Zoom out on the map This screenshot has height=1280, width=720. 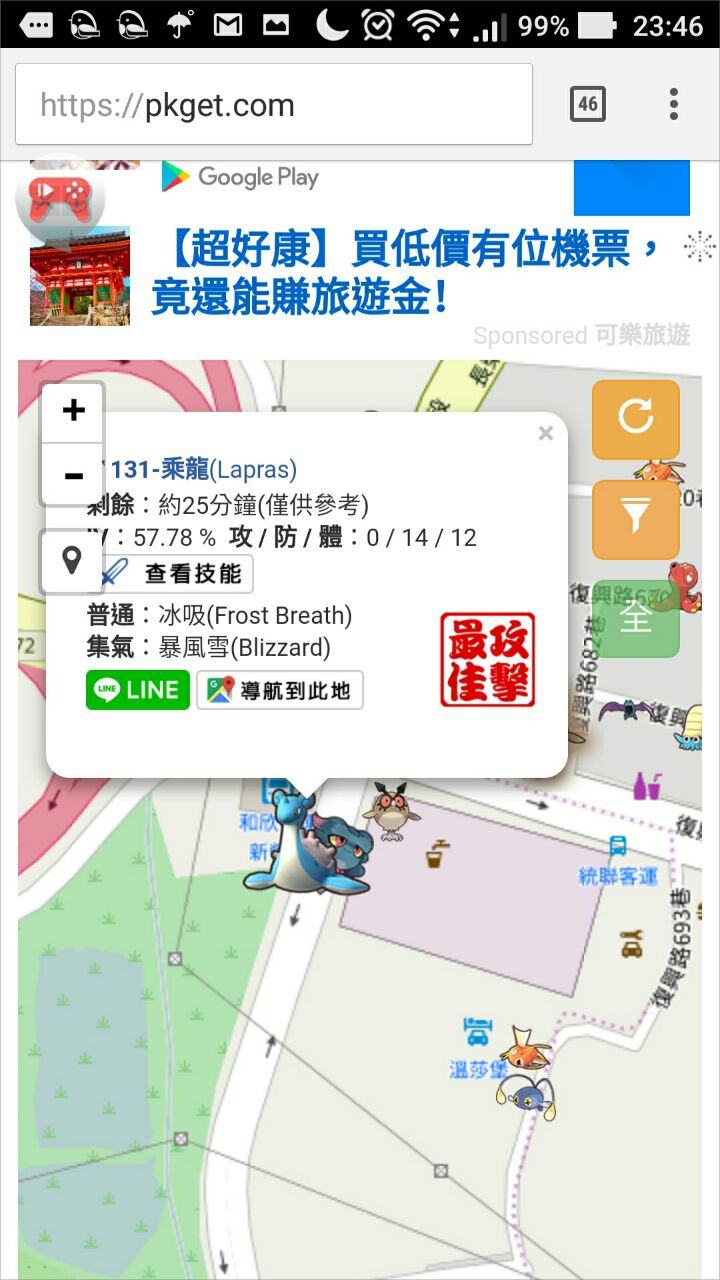(x=73, y=476)
